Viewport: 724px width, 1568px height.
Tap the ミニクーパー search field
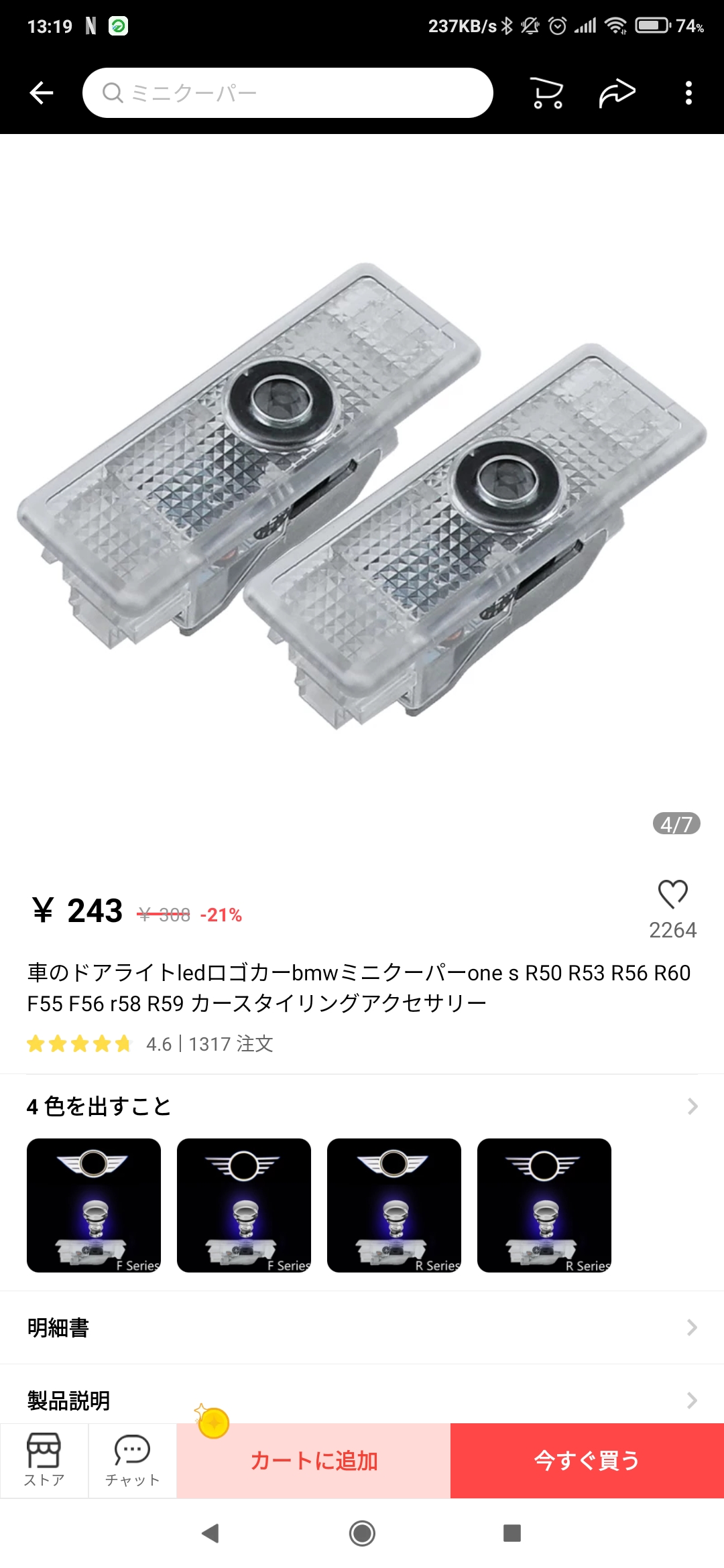(288, 92)
